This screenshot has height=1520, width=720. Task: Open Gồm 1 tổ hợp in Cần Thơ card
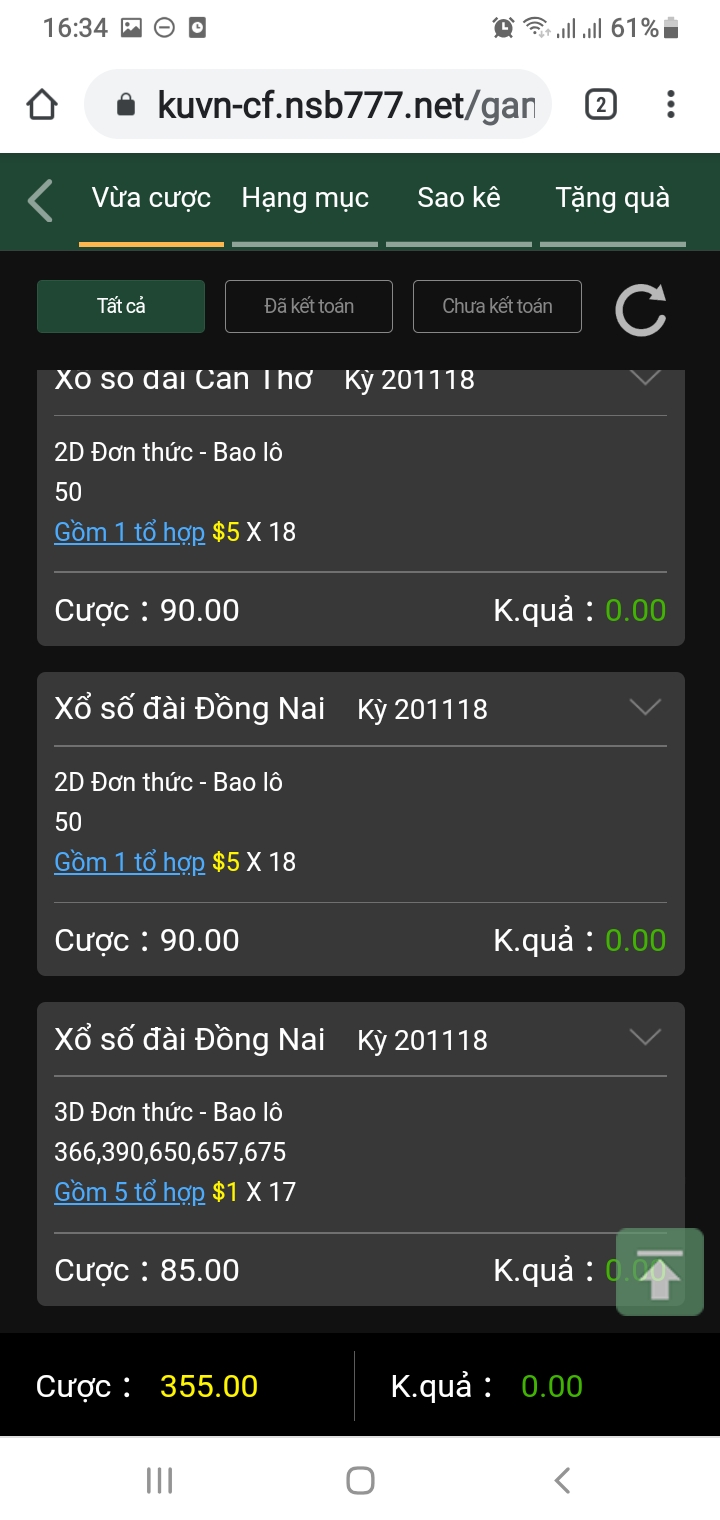click(129, 532)
